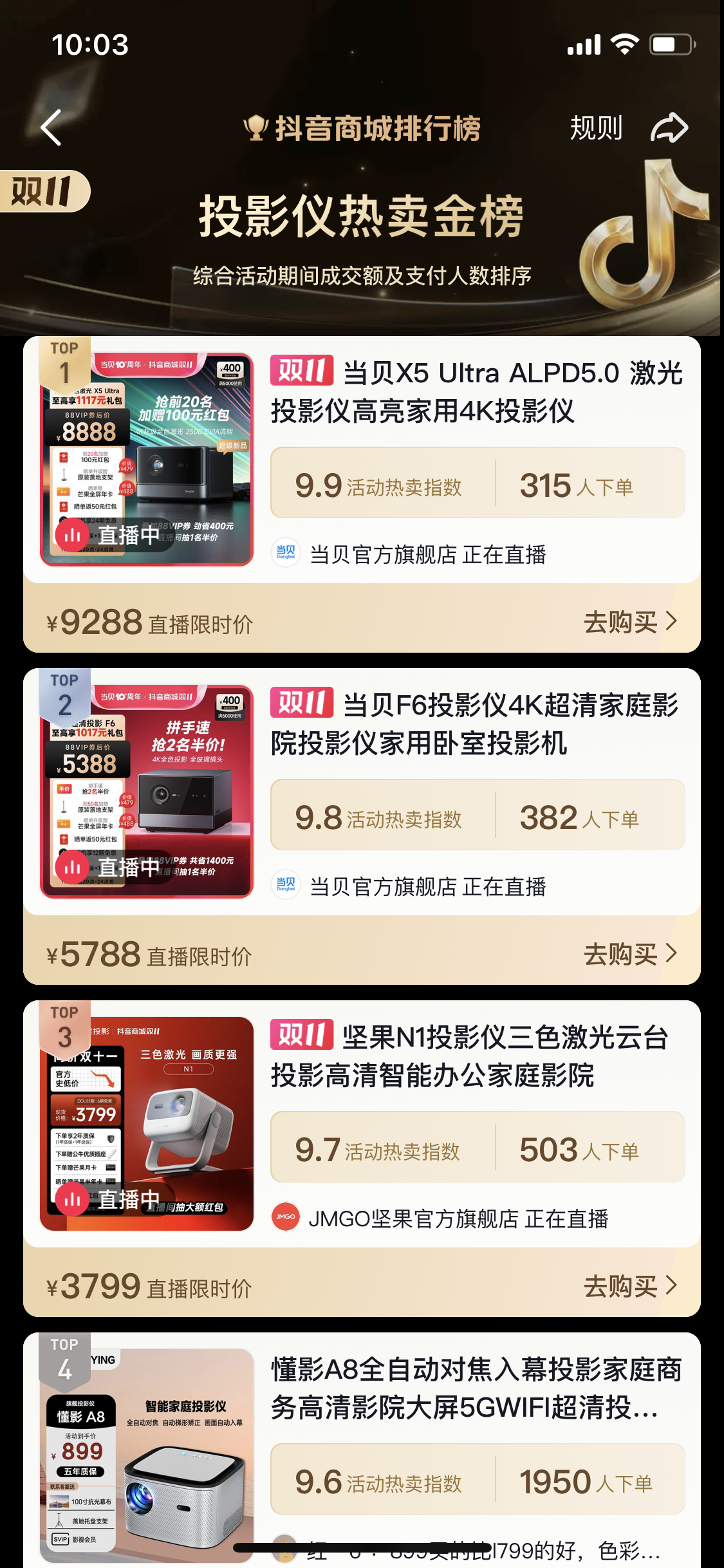Tap 去购买 for the ¥3799 projector
Screen dimensions: 724x1568
pos(629,1286)
